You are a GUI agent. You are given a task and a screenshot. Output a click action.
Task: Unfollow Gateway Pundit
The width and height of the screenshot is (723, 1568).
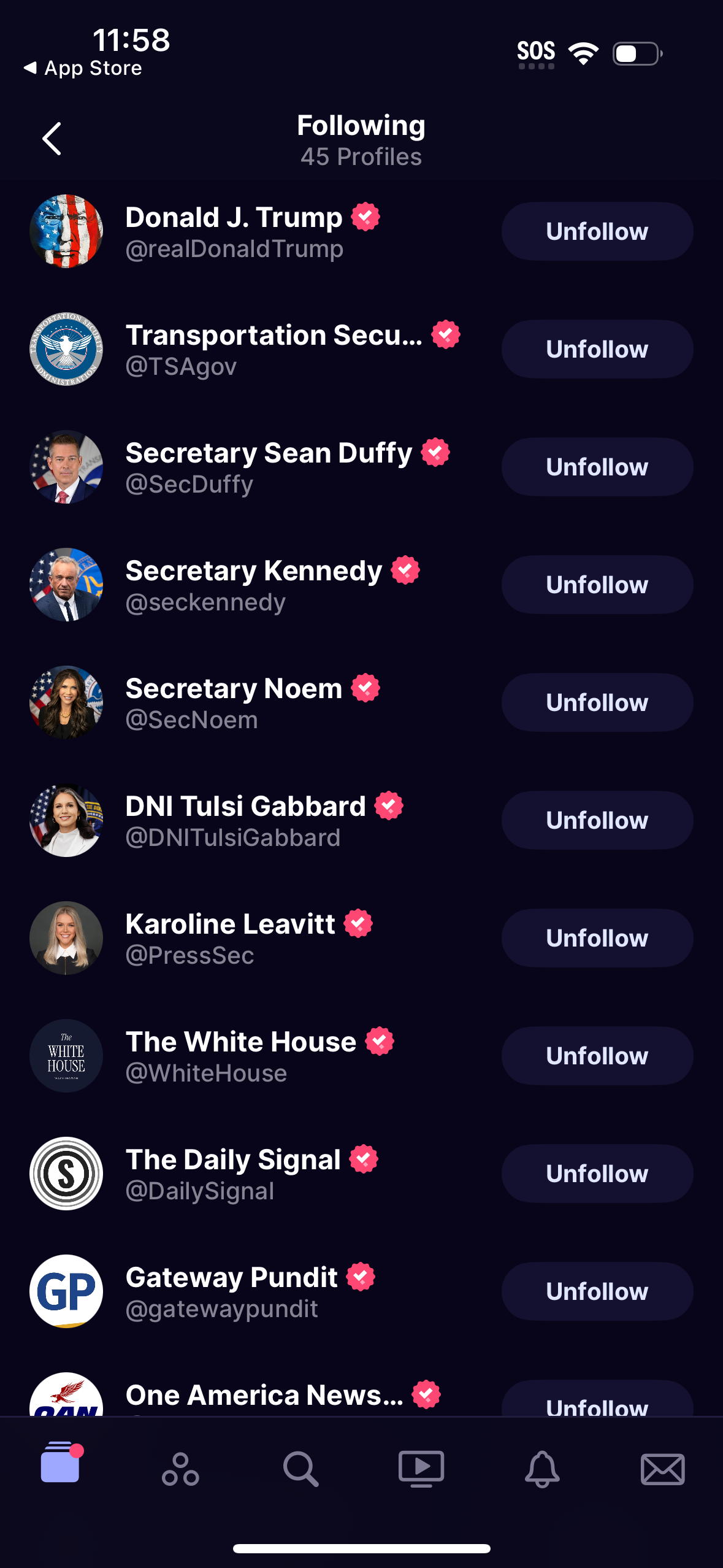597,1291
